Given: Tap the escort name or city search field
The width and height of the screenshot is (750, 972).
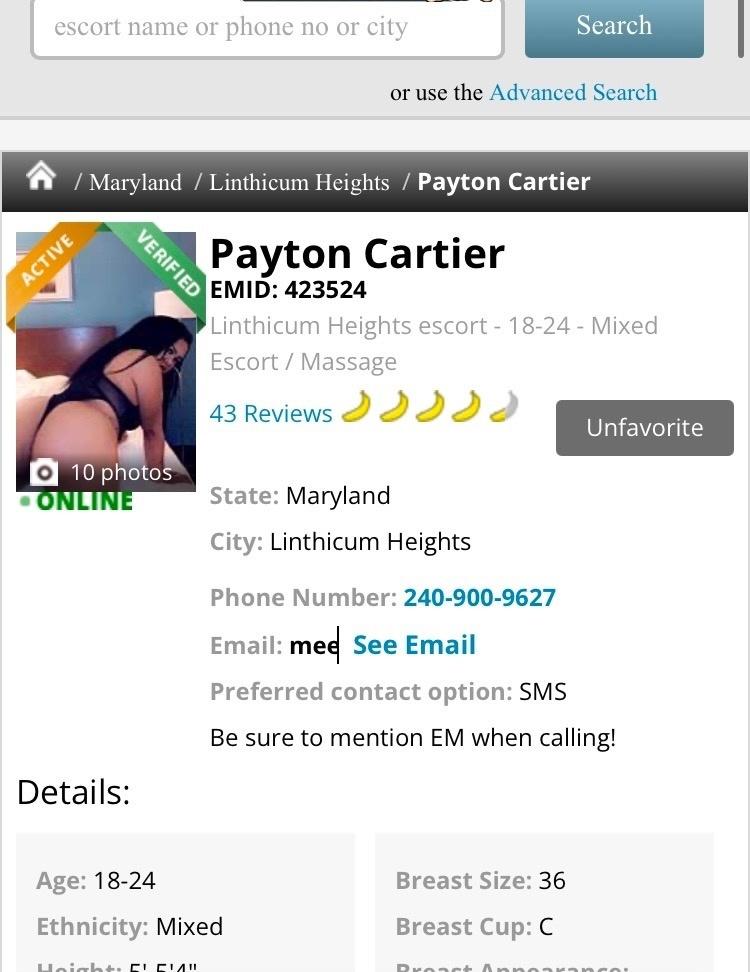Looking at the screenshot, I should (x=266, y=28).
